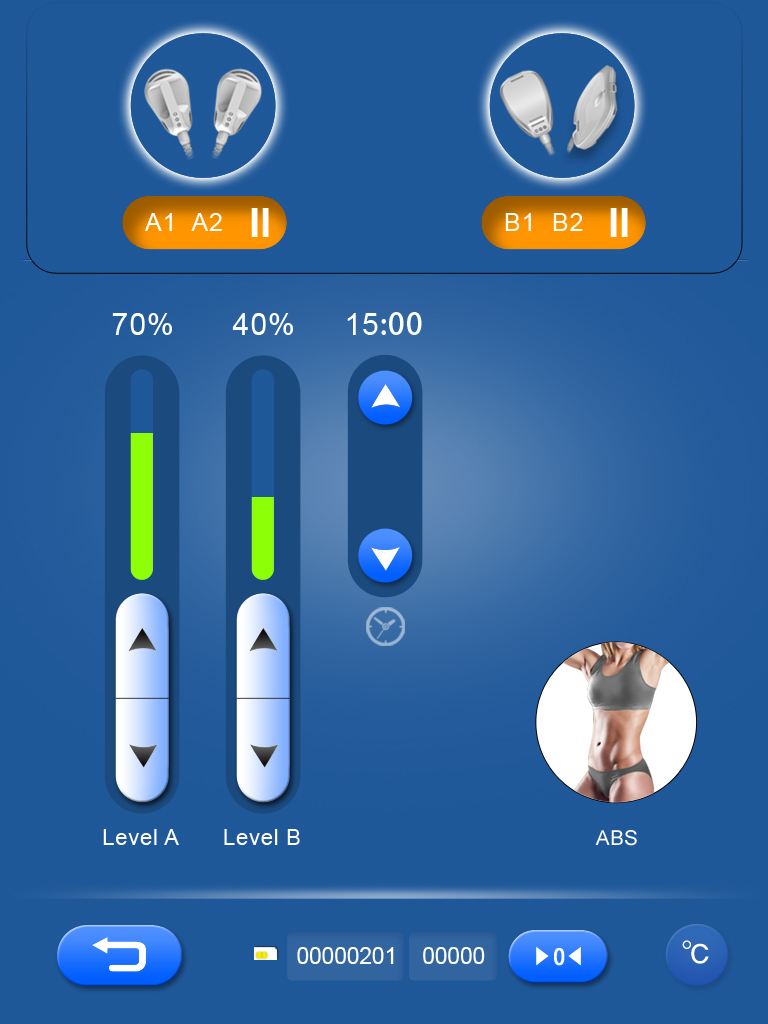Go back with the return arrow button
The image size is (768, 1024).
click(119, 955)
